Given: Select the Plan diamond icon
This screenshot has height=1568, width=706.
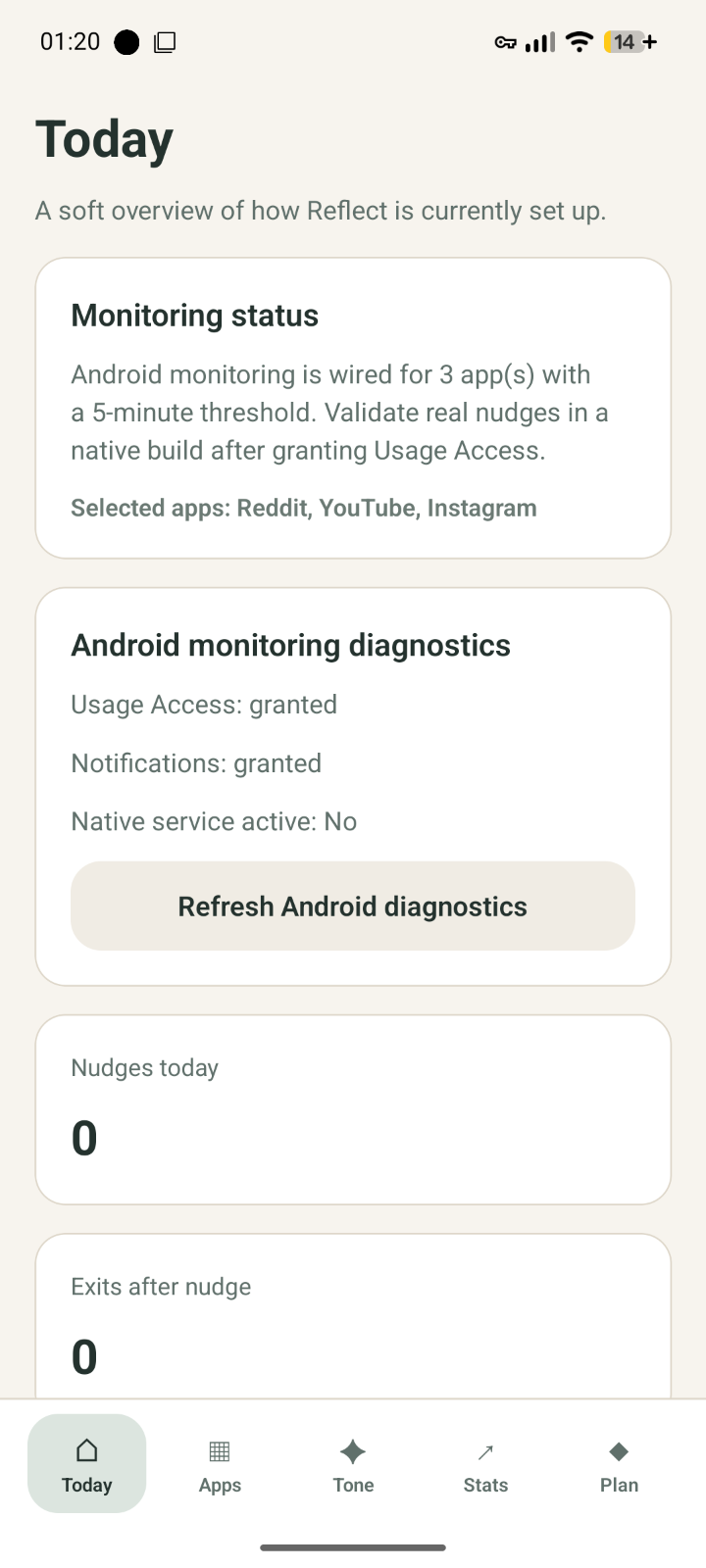Looking at the screenshot, I should pyautogui.click(x=619, y=1452).
